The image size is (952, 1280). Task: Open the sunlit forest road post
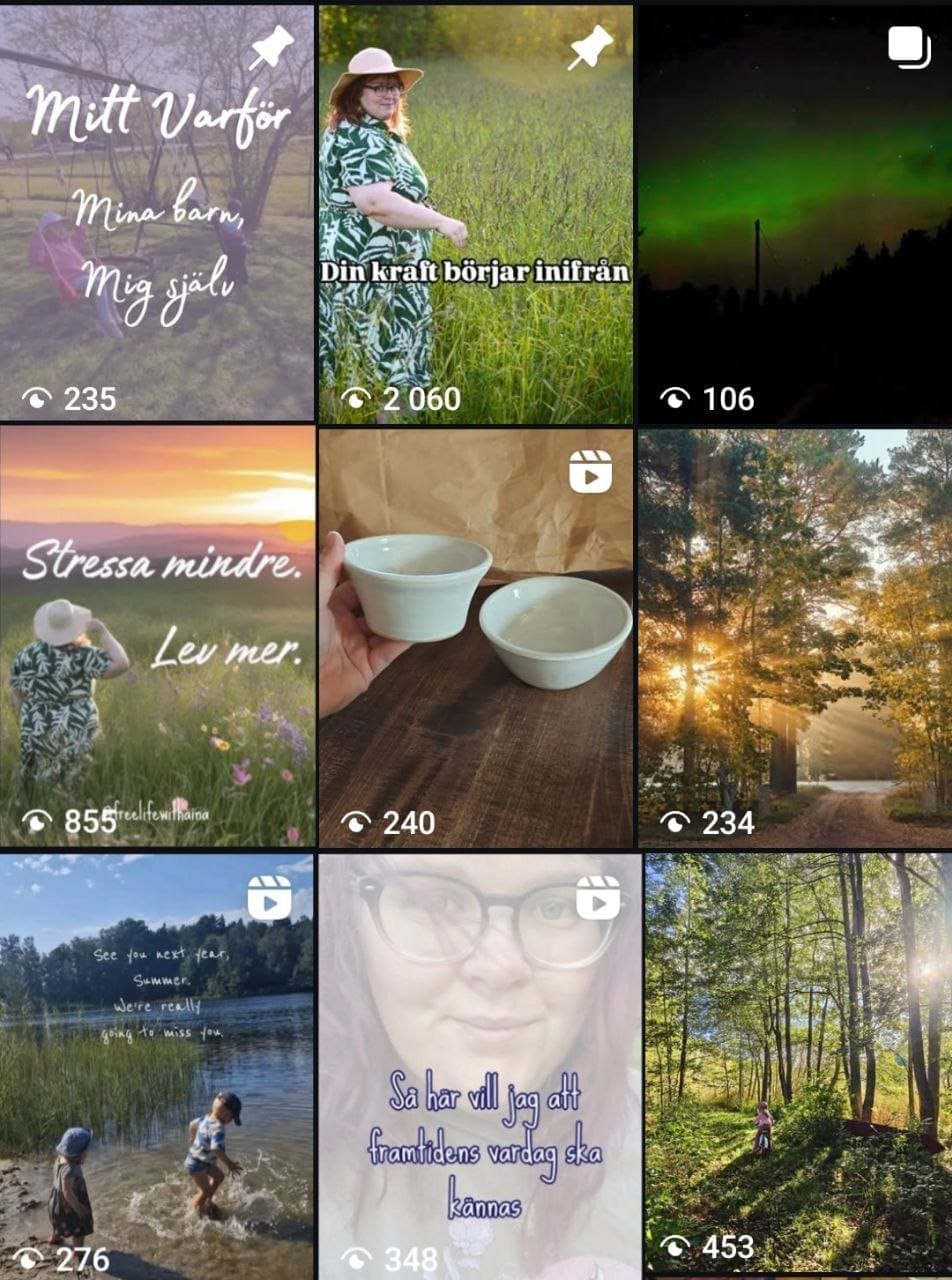click(795, 636)
